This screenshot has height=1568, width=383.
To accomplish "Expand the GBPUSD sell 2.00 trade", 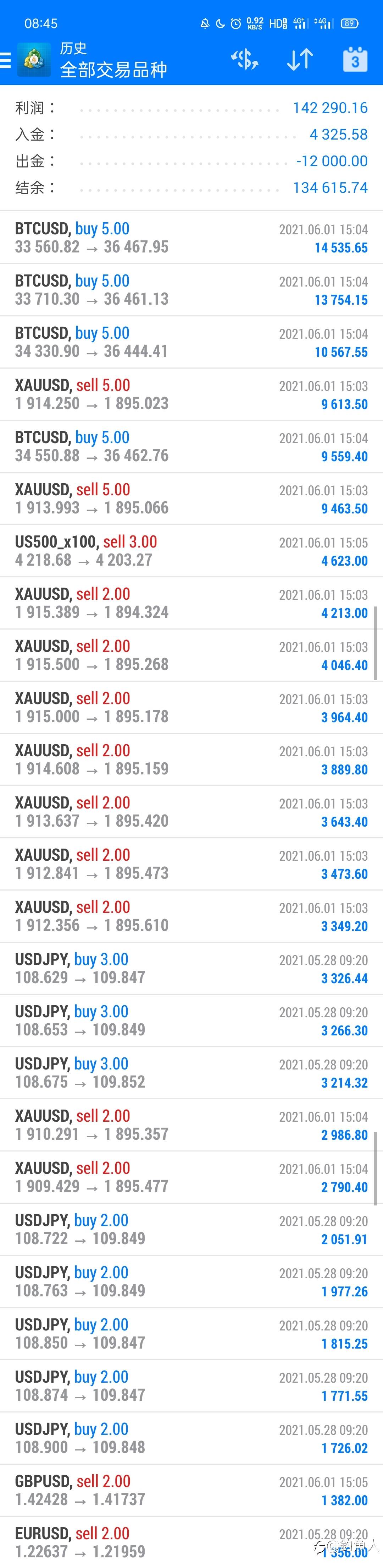I will coord(191,1490).
